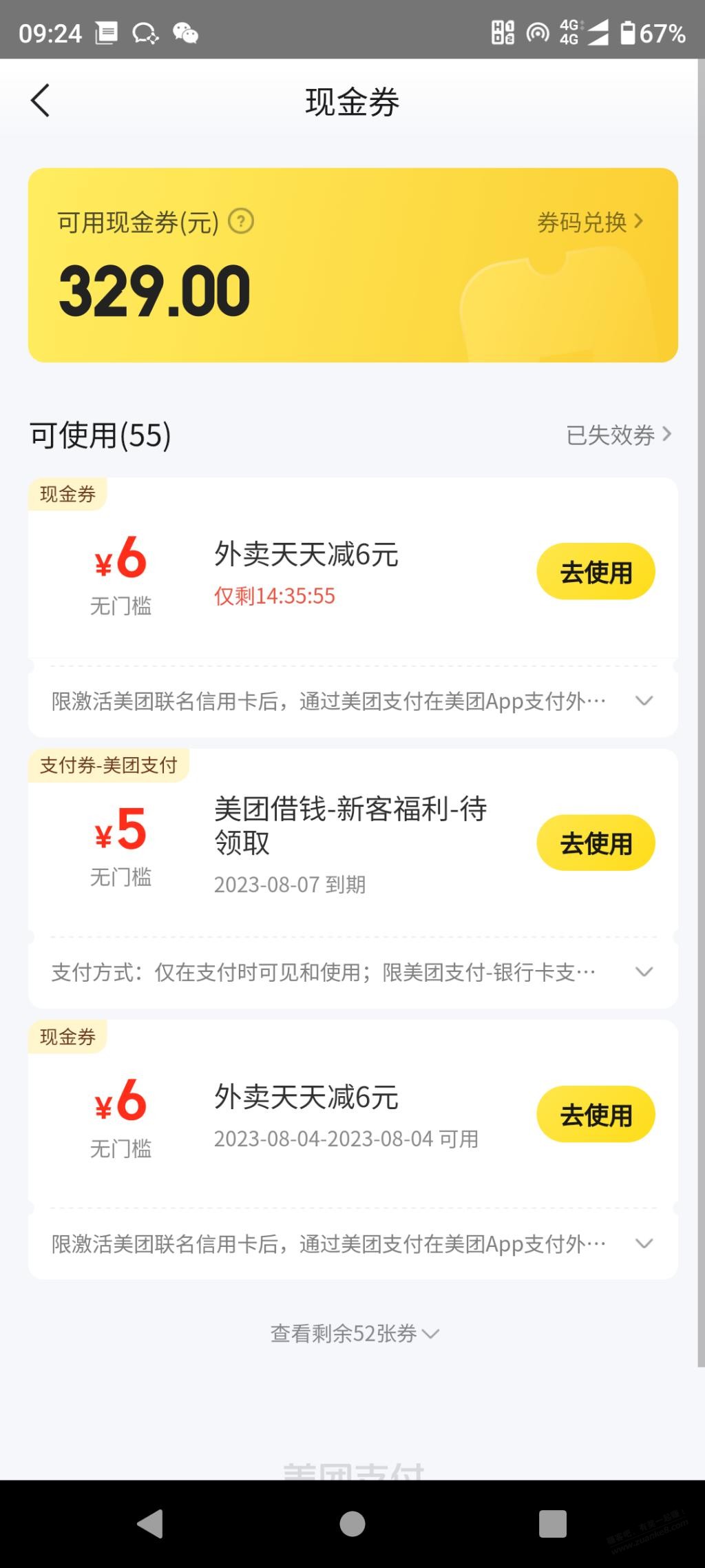Image resolution: width=705 pixels, height=1568 pixels.
Task: Go back from the 现金券 page
Action: point(41,101)
